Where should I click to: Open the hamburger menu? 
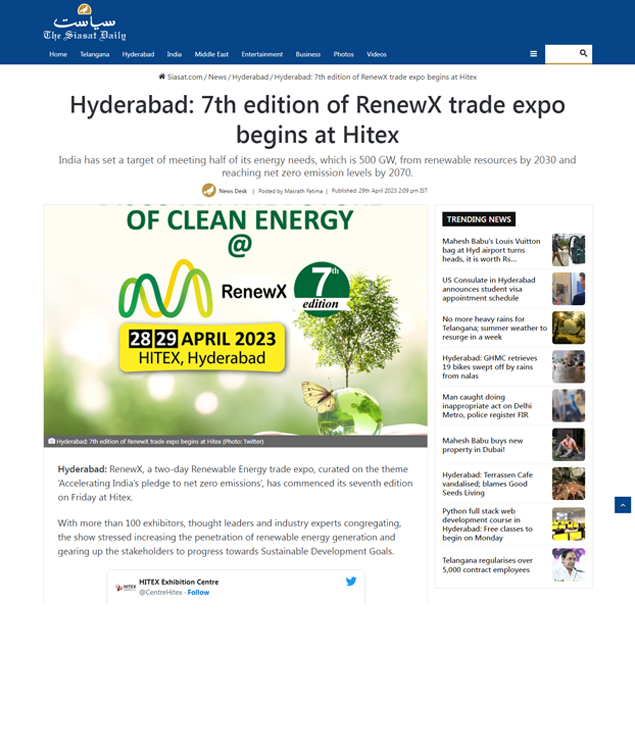click(x=533, y=54)
